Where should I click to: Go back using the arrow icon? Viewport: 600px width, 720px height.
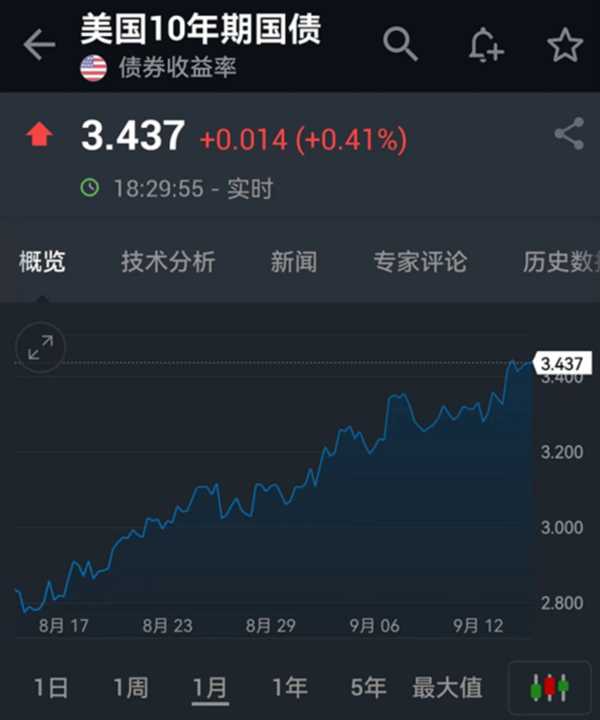point(39,45)
